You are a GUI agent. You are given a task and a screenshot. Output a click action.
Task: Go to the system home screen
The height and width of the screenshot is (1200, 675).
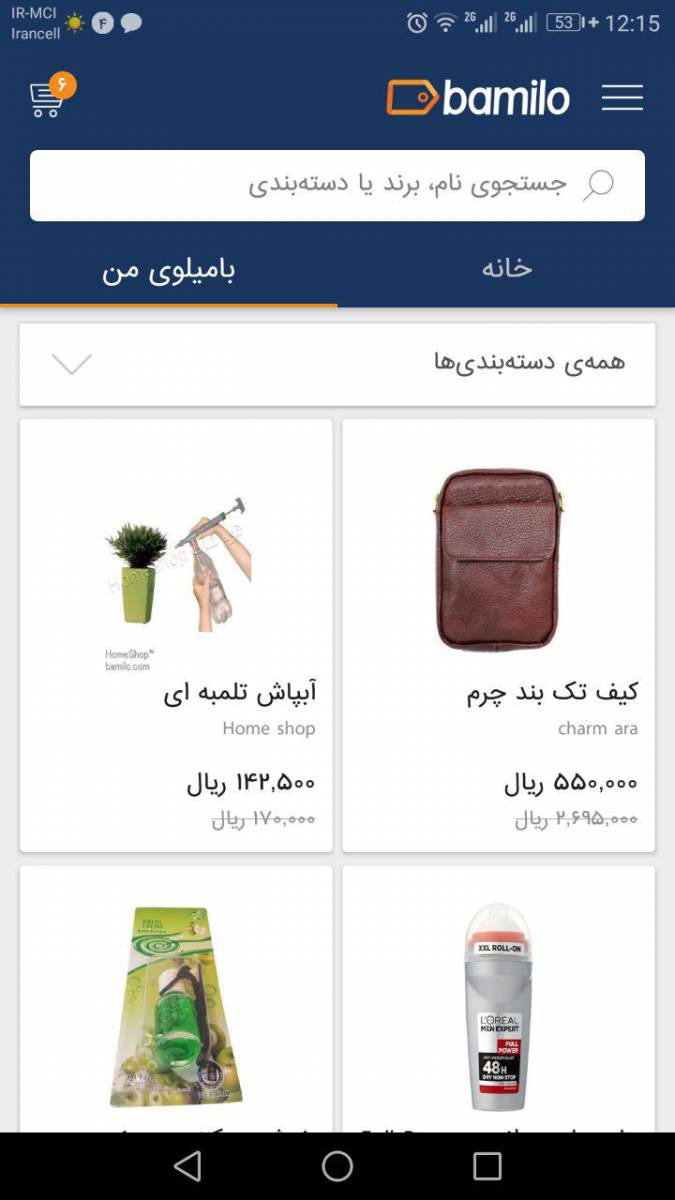337,1166
